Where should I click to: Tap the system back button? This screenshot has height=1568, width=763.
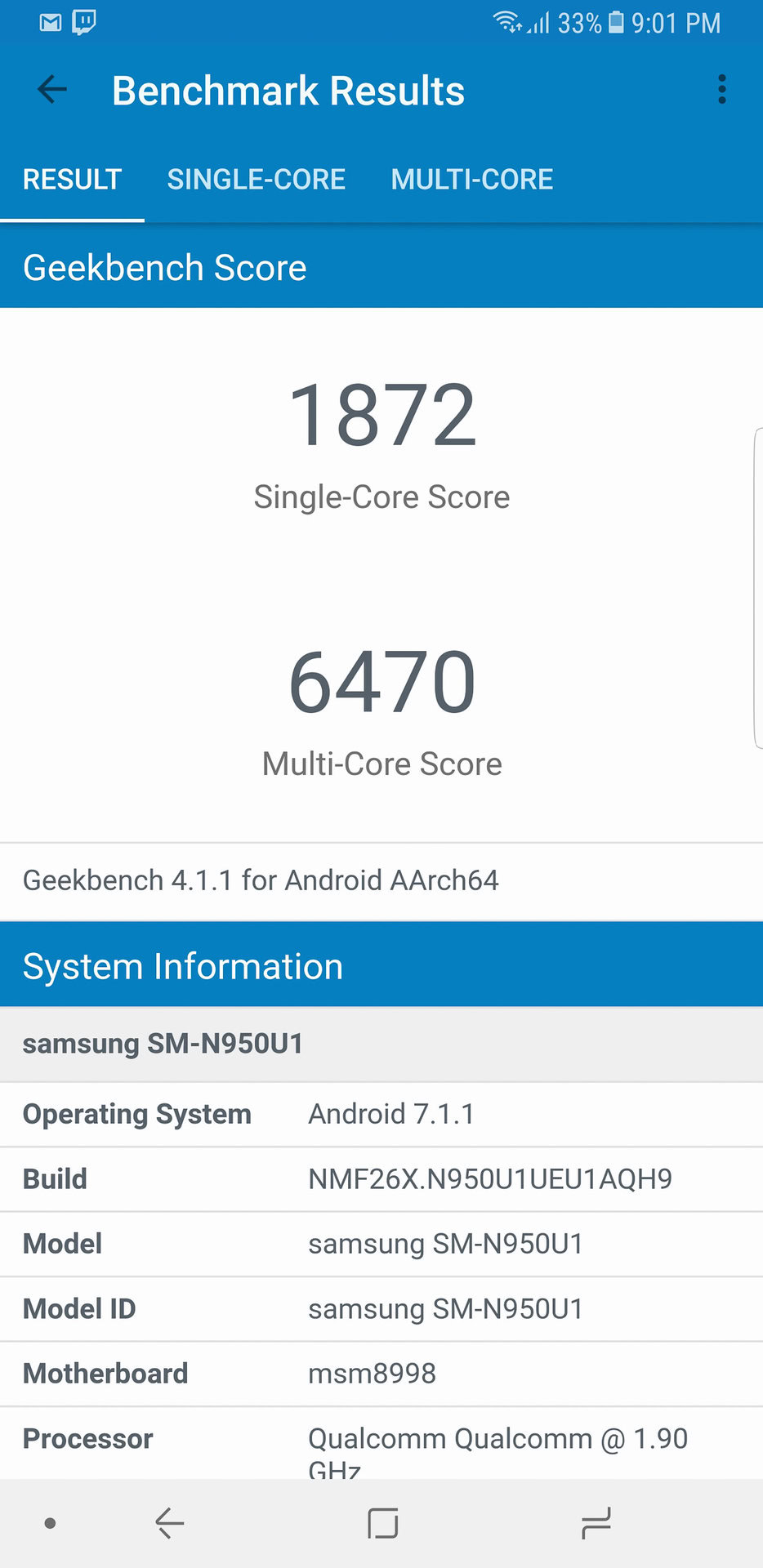(x=170, y=1523)
